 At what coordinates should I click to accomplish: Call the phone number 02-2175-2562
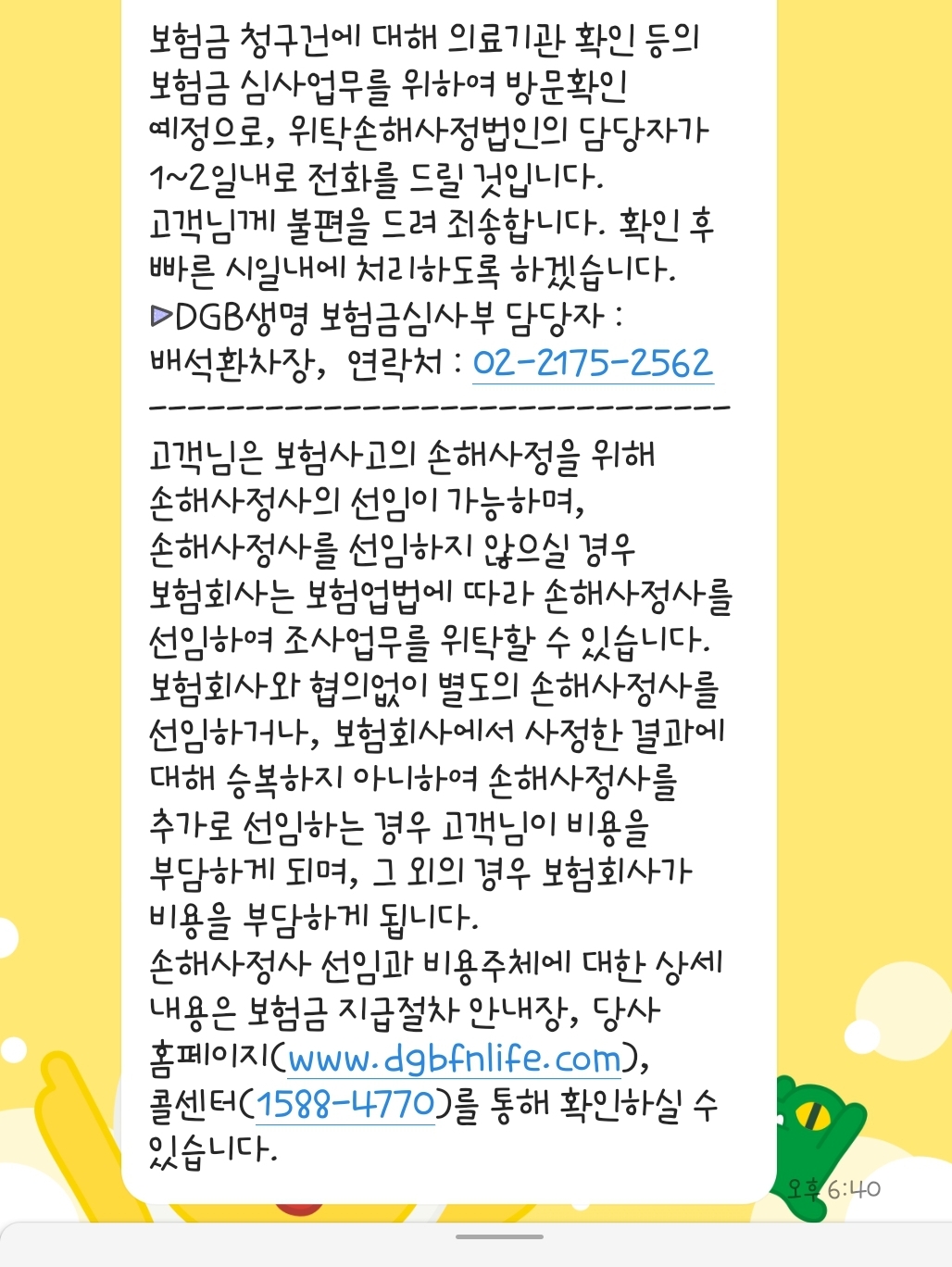pos(593,362)
